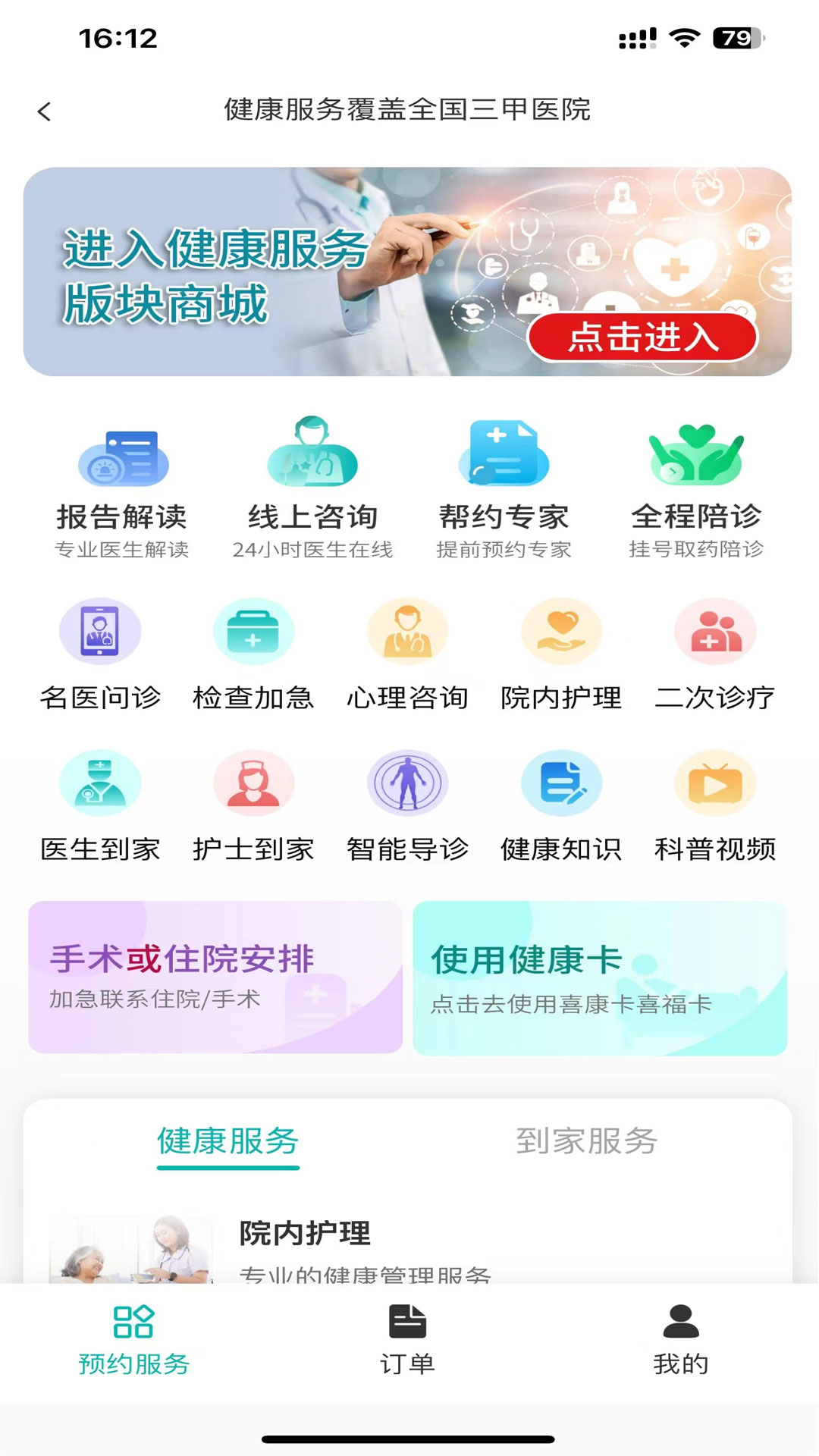
Task: Select the 心理咨询 counseling icon
Action: [x=408, y=632]
